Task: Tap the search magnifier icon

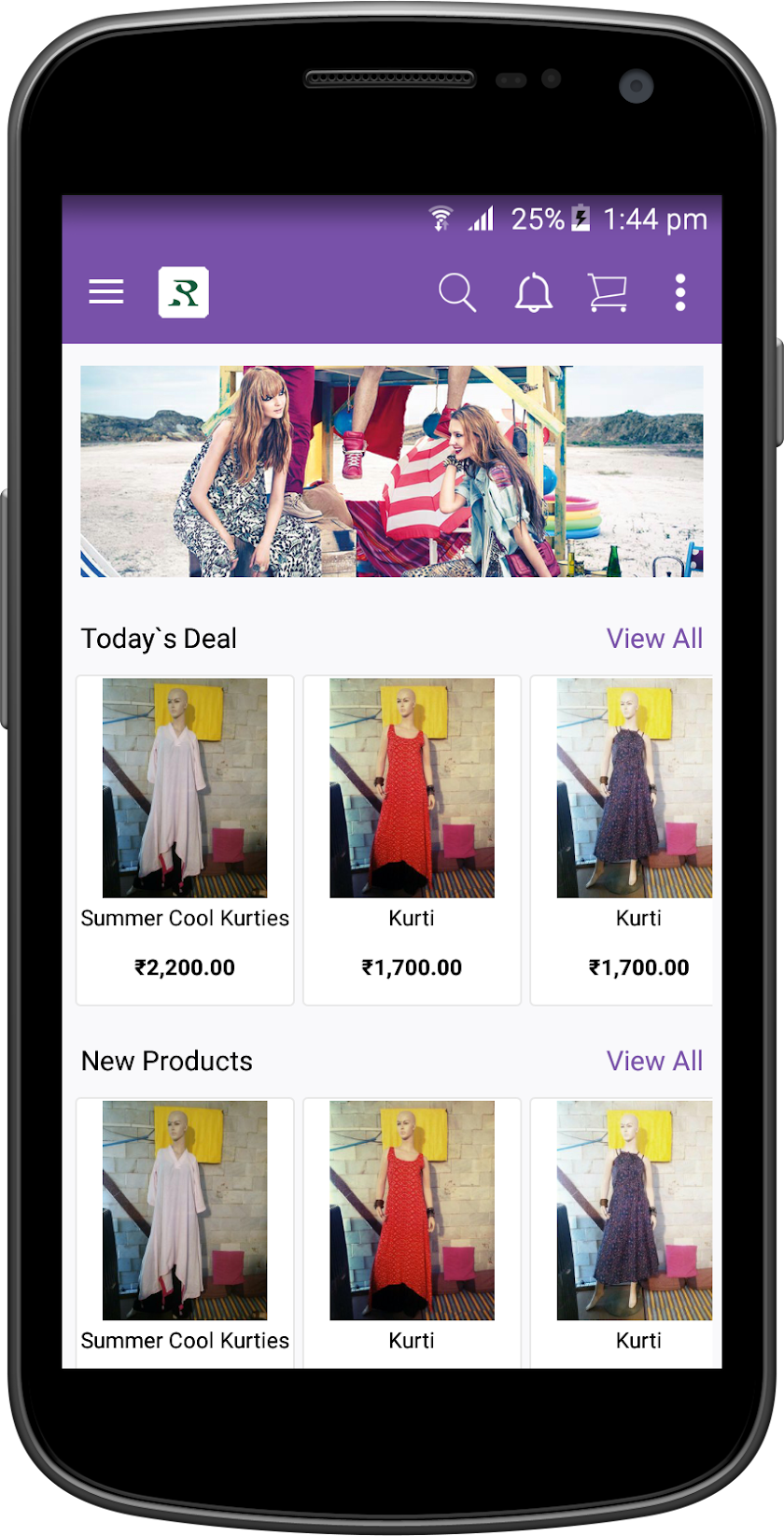Action: click(x=457, y=292)
